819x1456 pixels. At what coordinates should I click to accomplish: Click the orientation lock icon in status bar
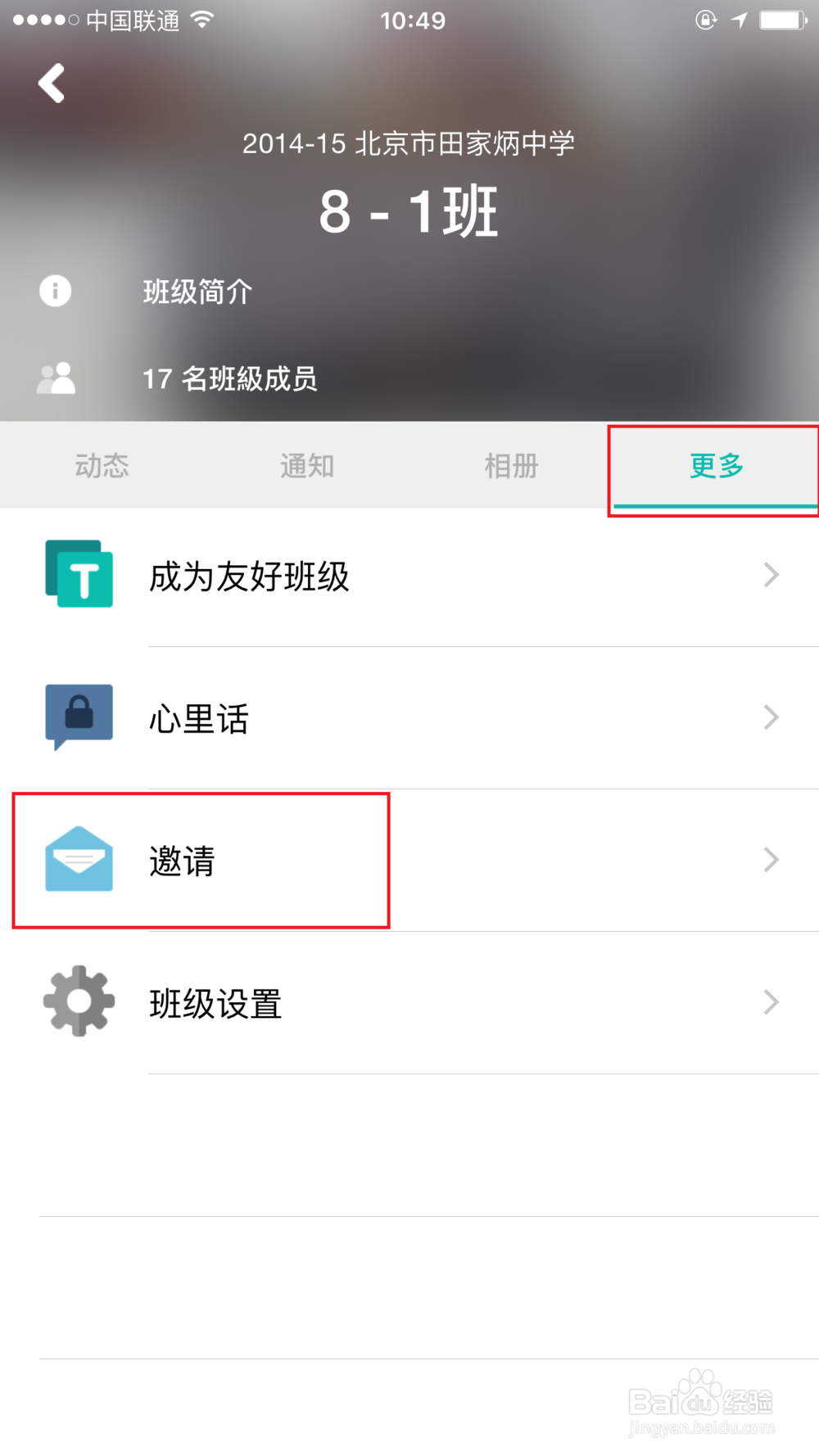click(704, 20)
